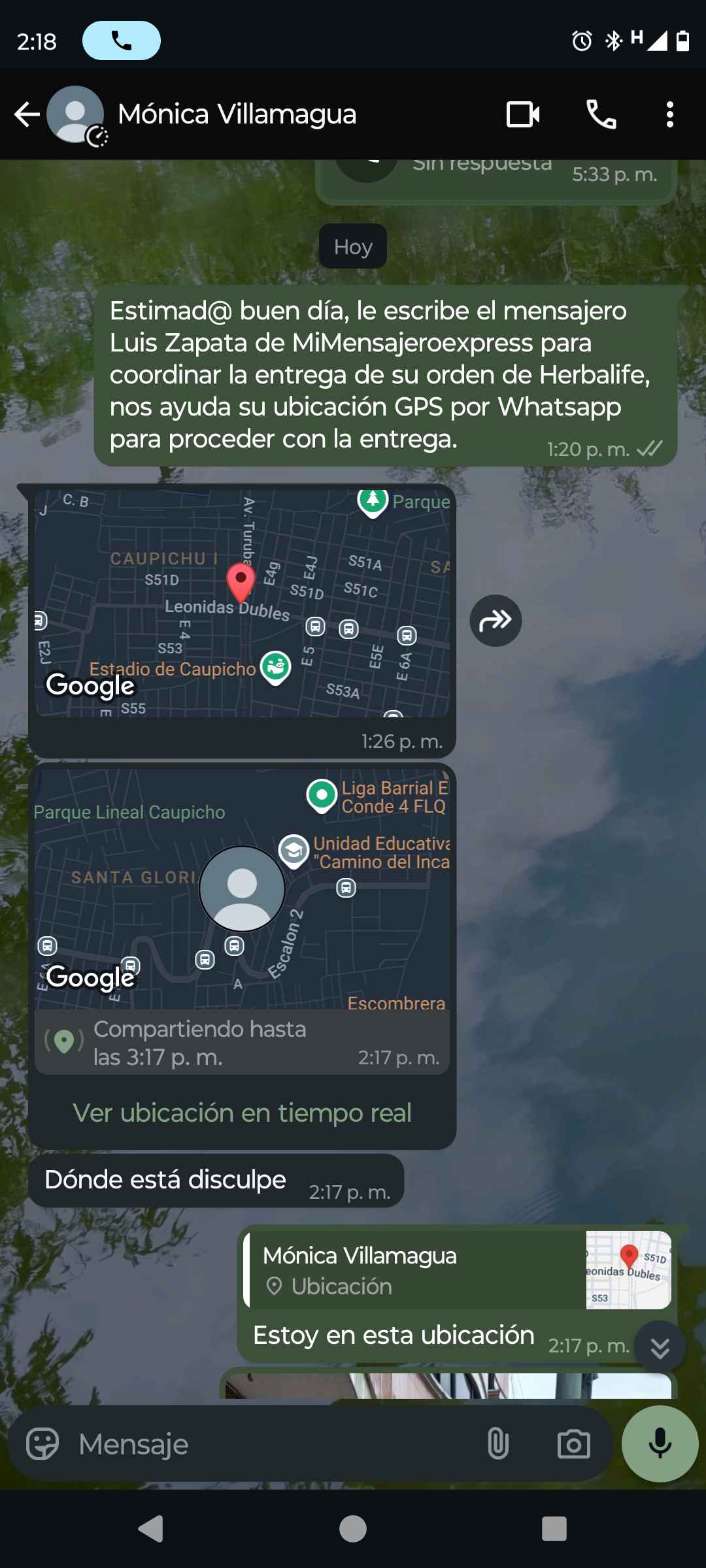
Task: Go back to the chat list
Action: [27, 114]
